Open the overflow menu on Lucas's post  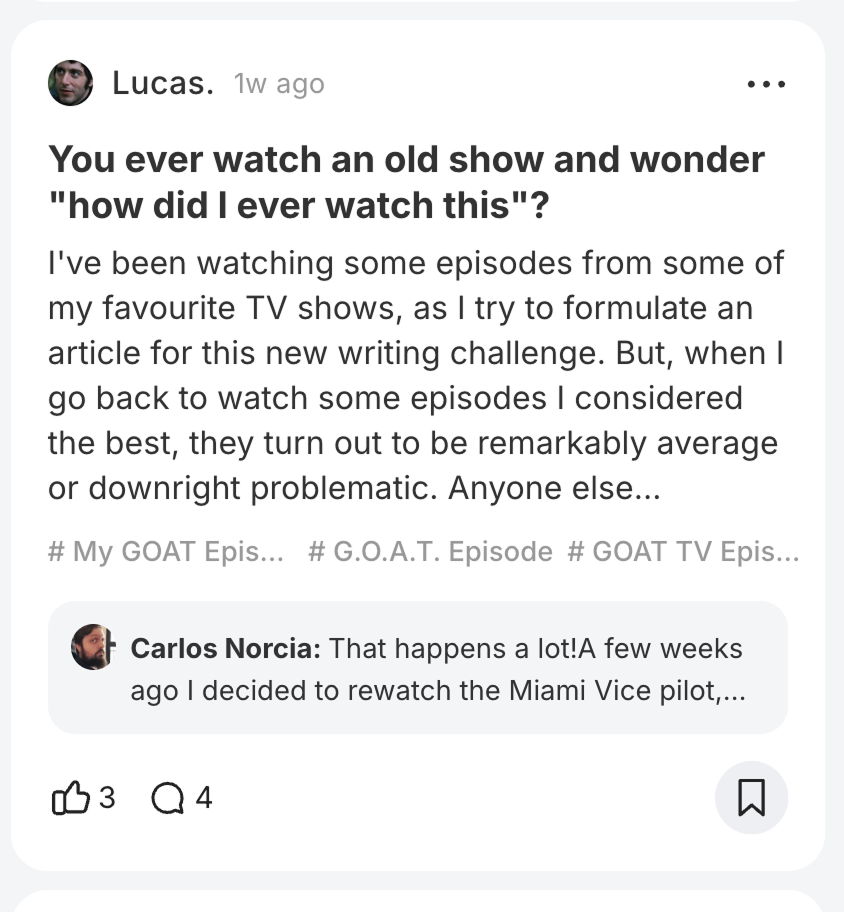pos(766,85)
